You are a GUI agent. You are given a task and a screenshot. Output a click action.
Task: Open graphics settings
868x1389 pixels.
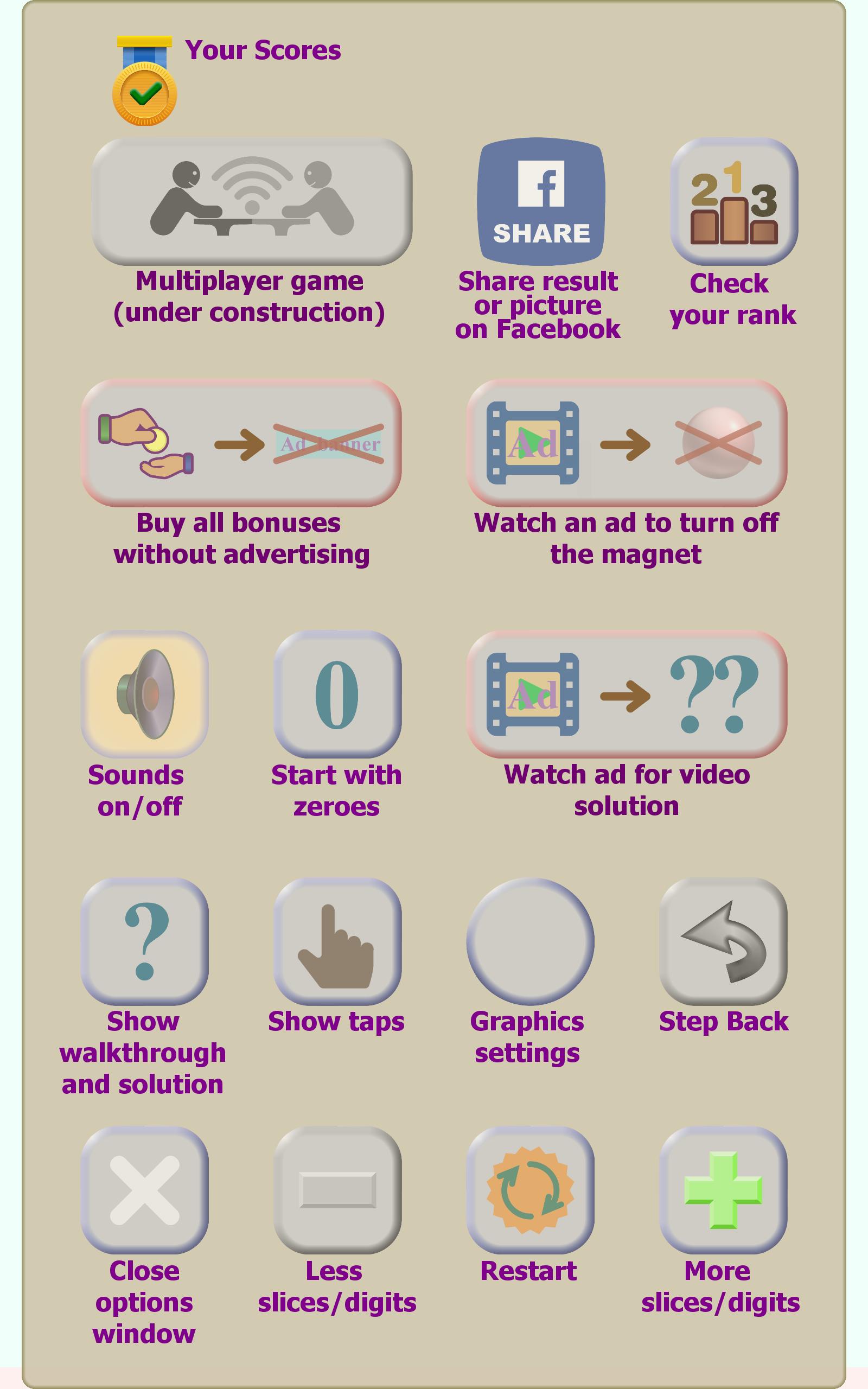(x=531, y=941)
